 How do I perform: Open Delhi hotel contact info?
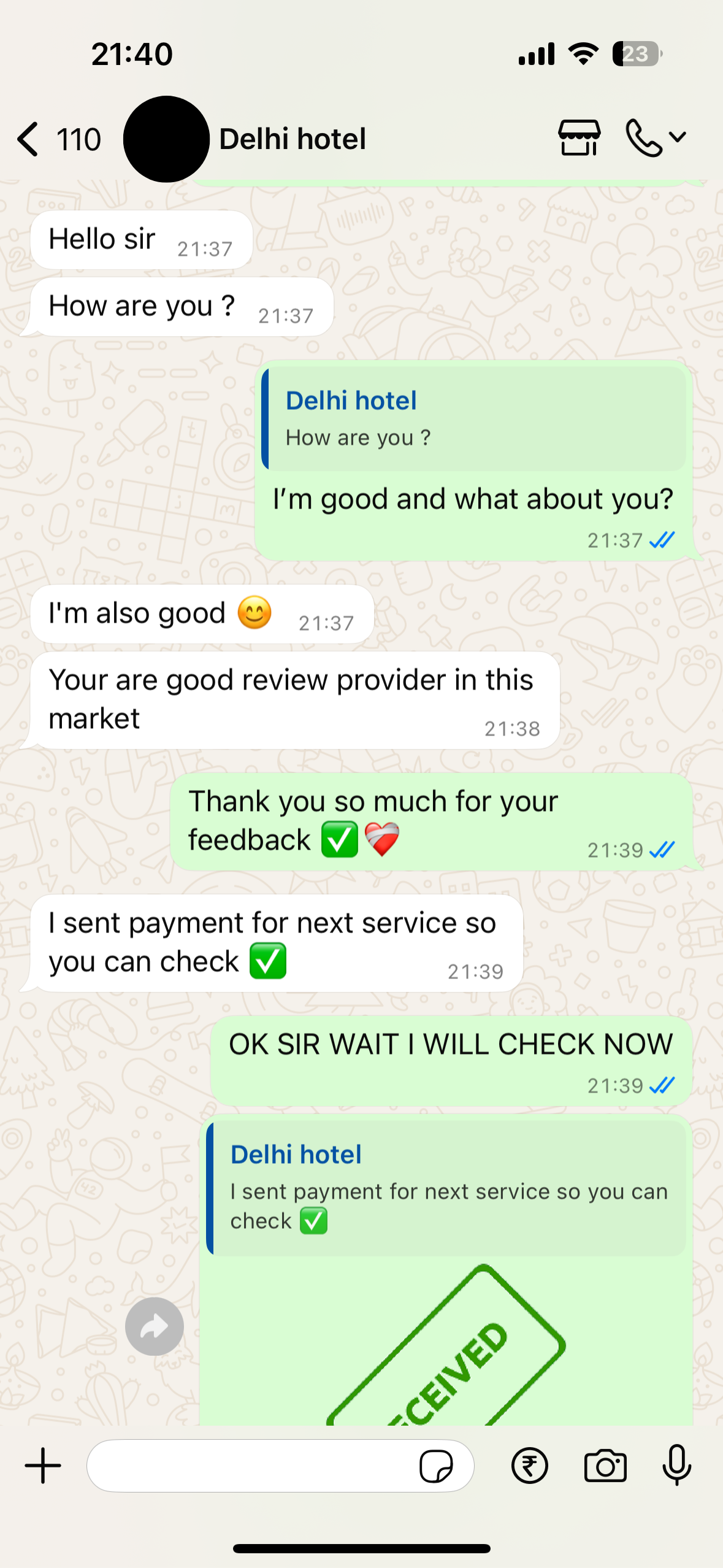pyautogui.click(x=293, y=139)
